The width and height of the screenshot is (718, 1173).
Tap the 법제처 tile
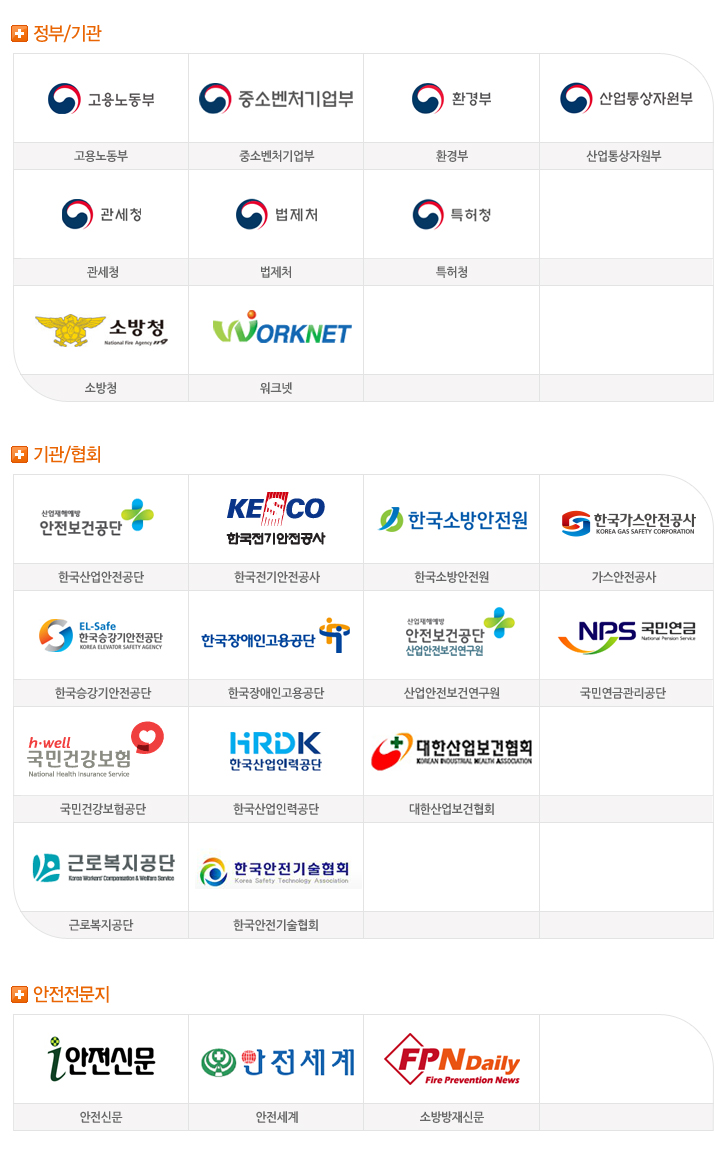point(276,227)
